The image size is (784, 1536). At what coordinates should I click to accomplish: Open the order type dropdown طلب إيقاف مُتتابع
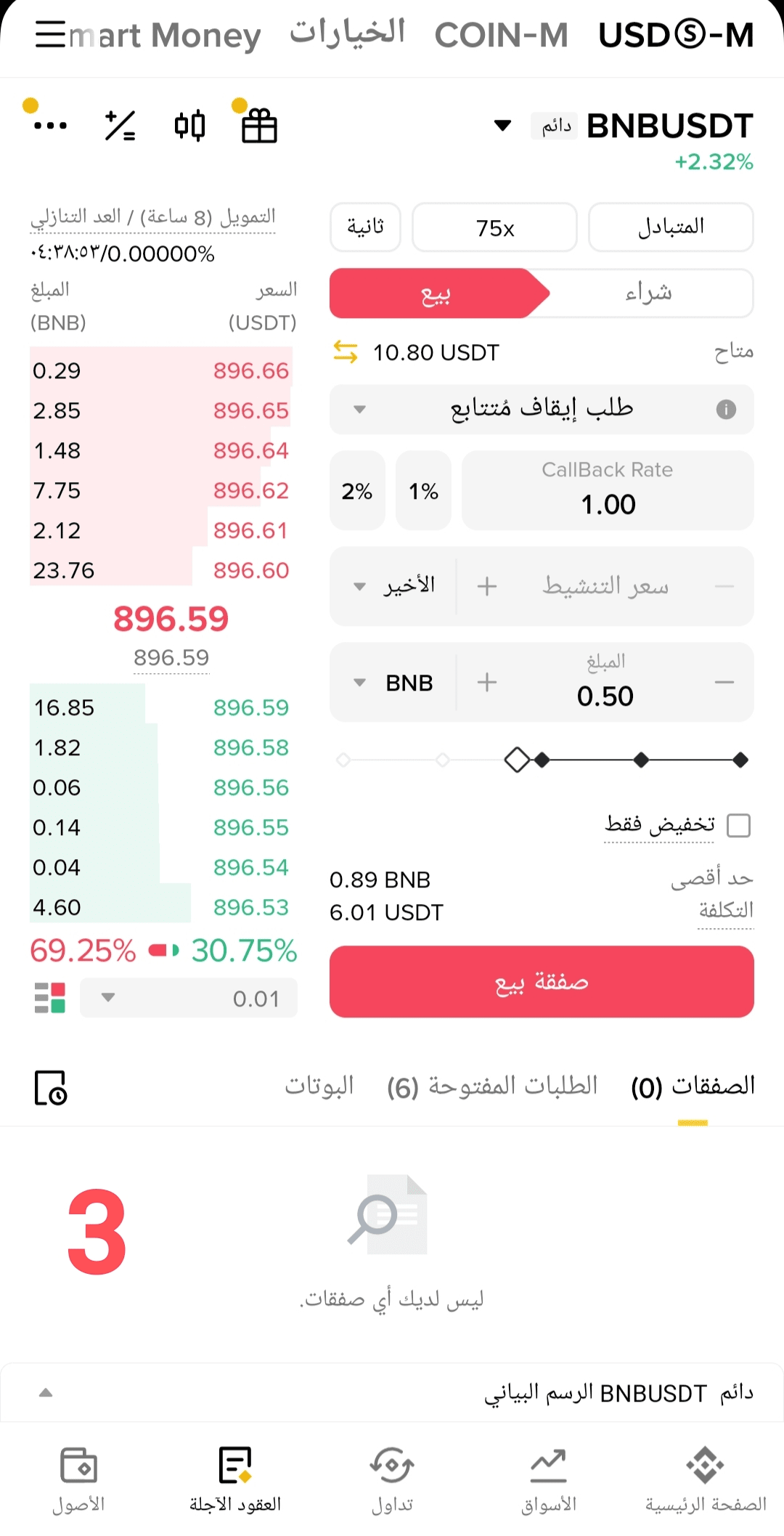pos(541,410)
